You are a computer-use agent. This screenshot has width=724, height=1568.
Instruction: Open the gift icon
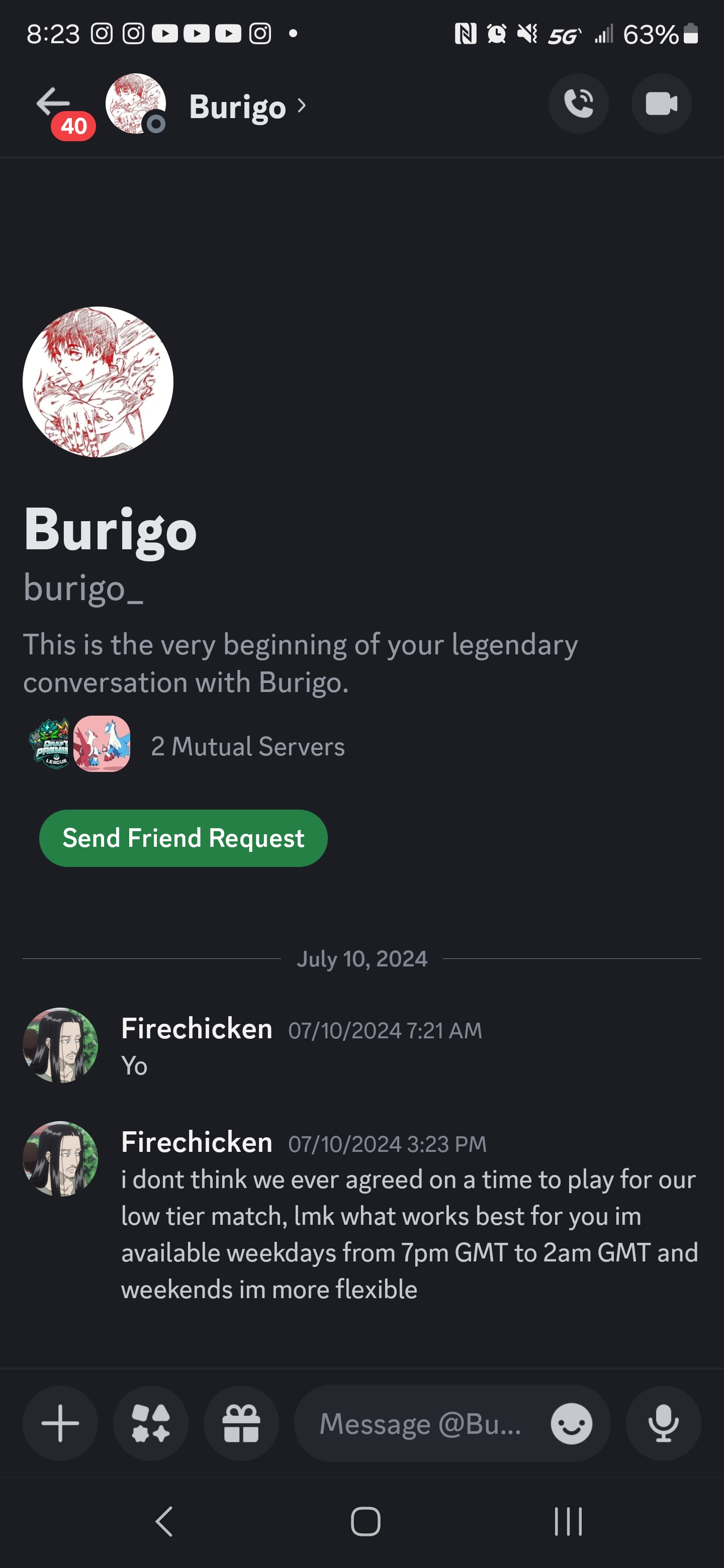coord(241,1423)
